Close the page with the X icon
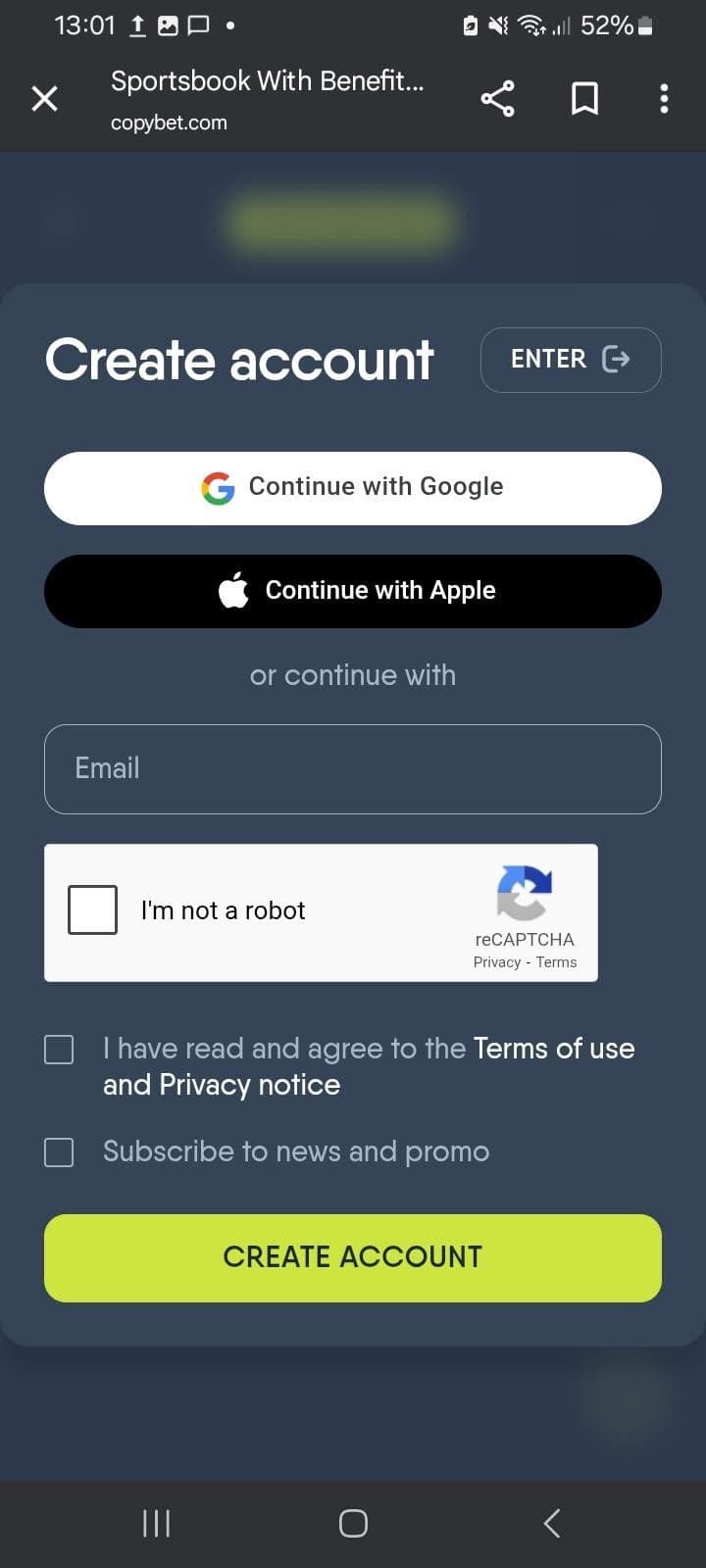The width and height of the screenshot is (706, 1568). click(44, 98)
